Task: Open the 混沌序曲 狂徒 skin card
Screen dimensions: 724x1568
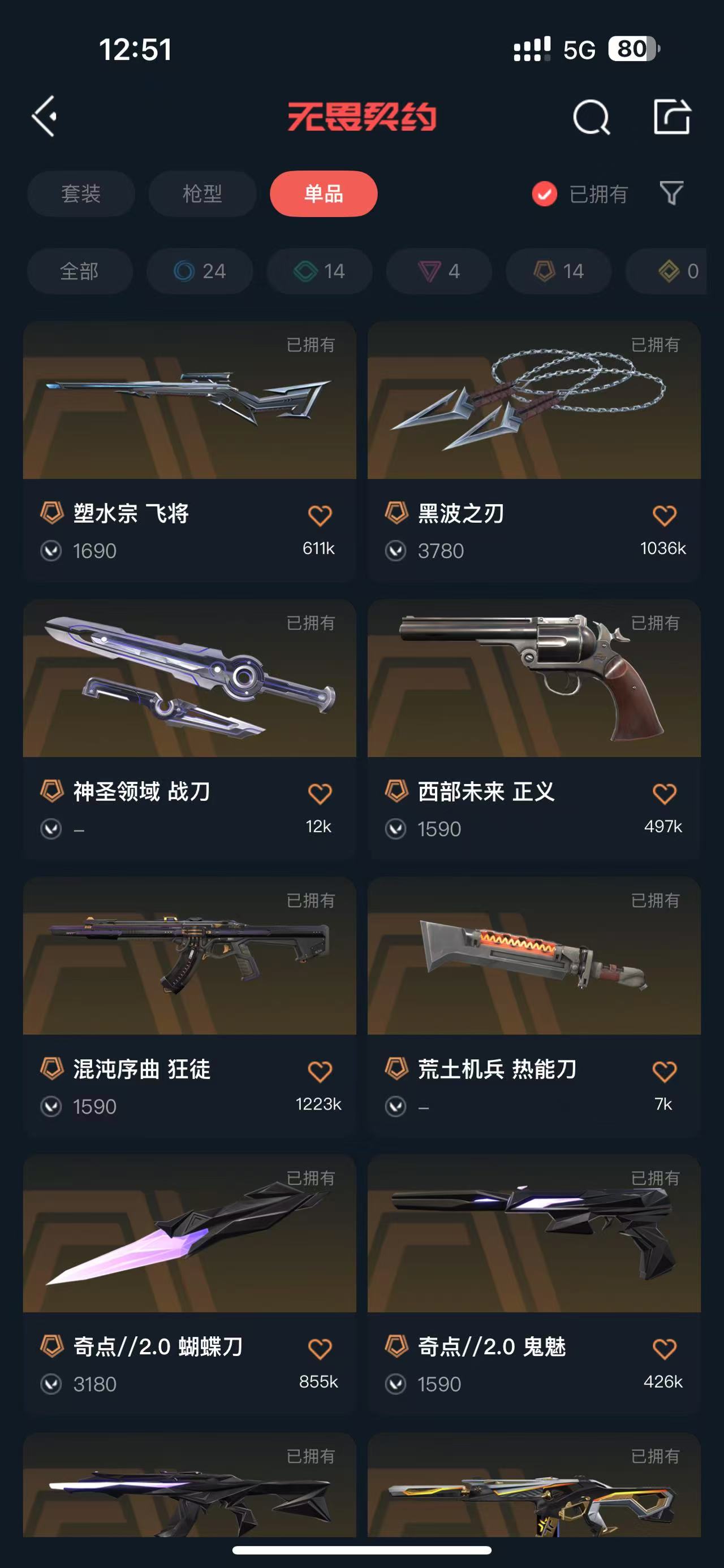Action: click(189, 956)
